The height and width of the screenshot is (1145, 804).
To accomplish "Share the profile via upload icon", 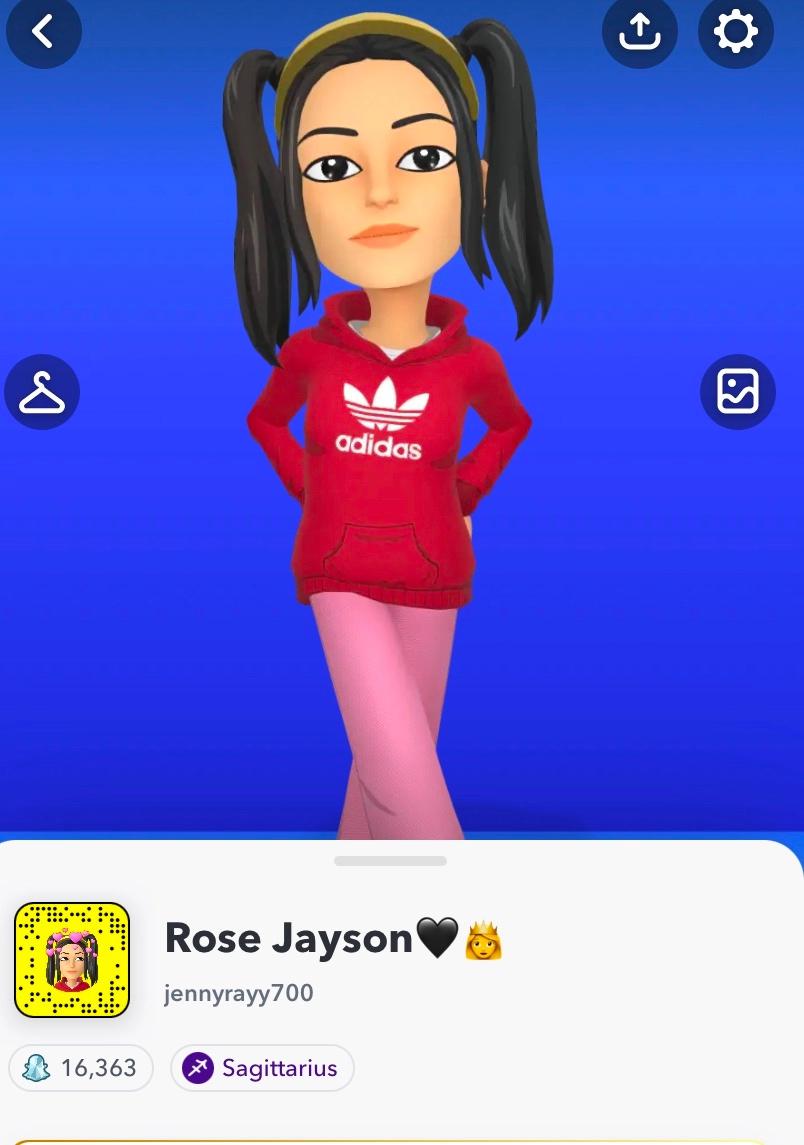I will 639,32.
